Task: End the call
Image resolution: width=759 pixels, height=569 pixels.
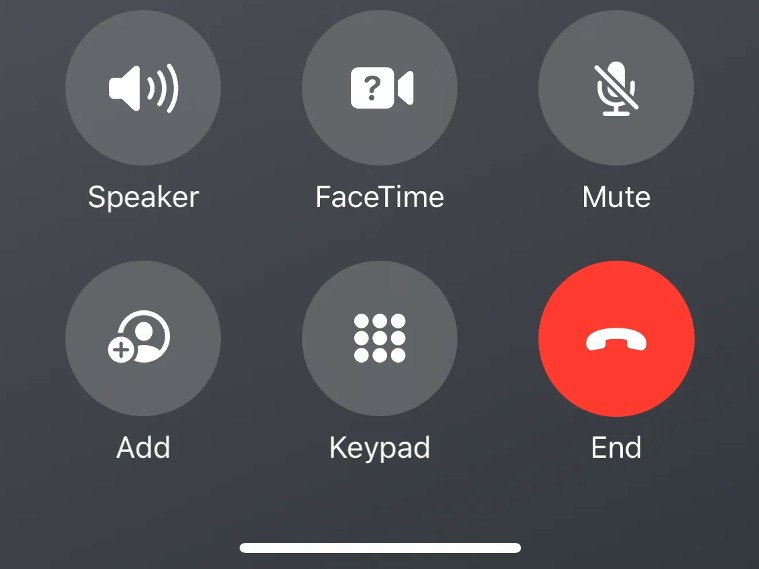Action: click(x=616, y=339)
